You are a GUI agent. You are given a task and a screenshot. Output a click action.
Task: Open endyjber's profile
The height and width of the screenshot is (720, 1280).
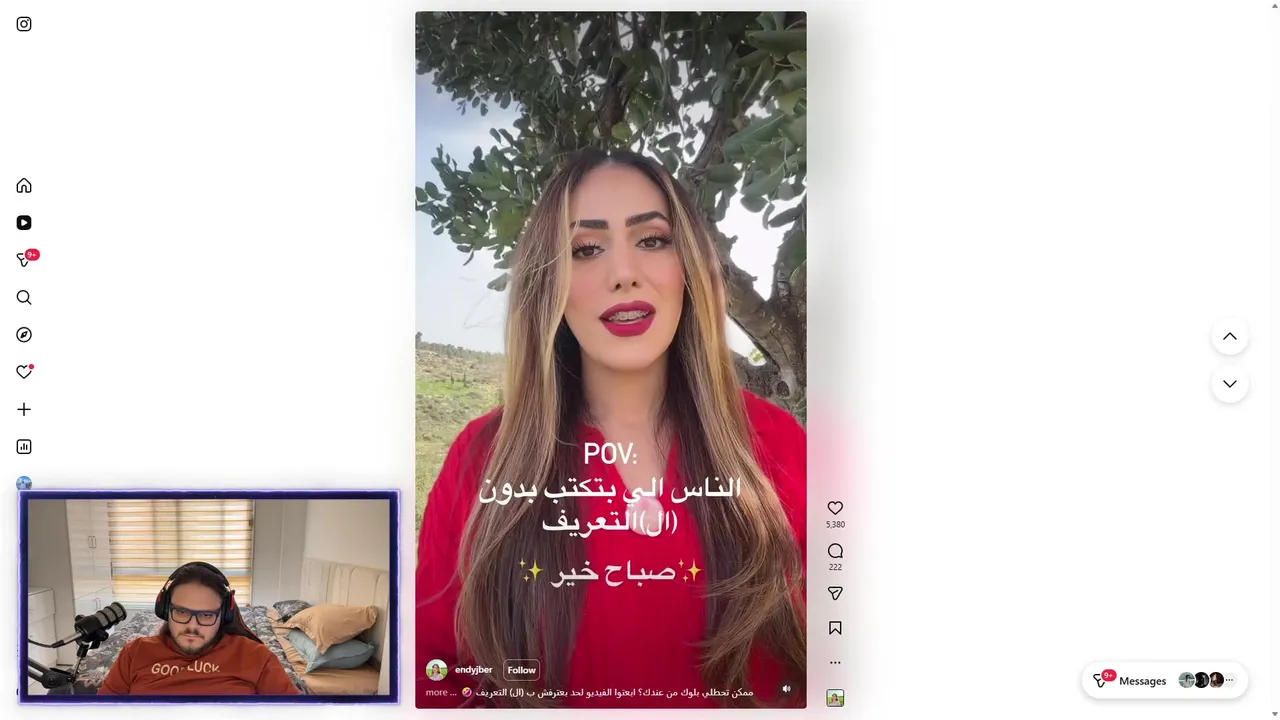pyautogui.click(x=473, y=670)
